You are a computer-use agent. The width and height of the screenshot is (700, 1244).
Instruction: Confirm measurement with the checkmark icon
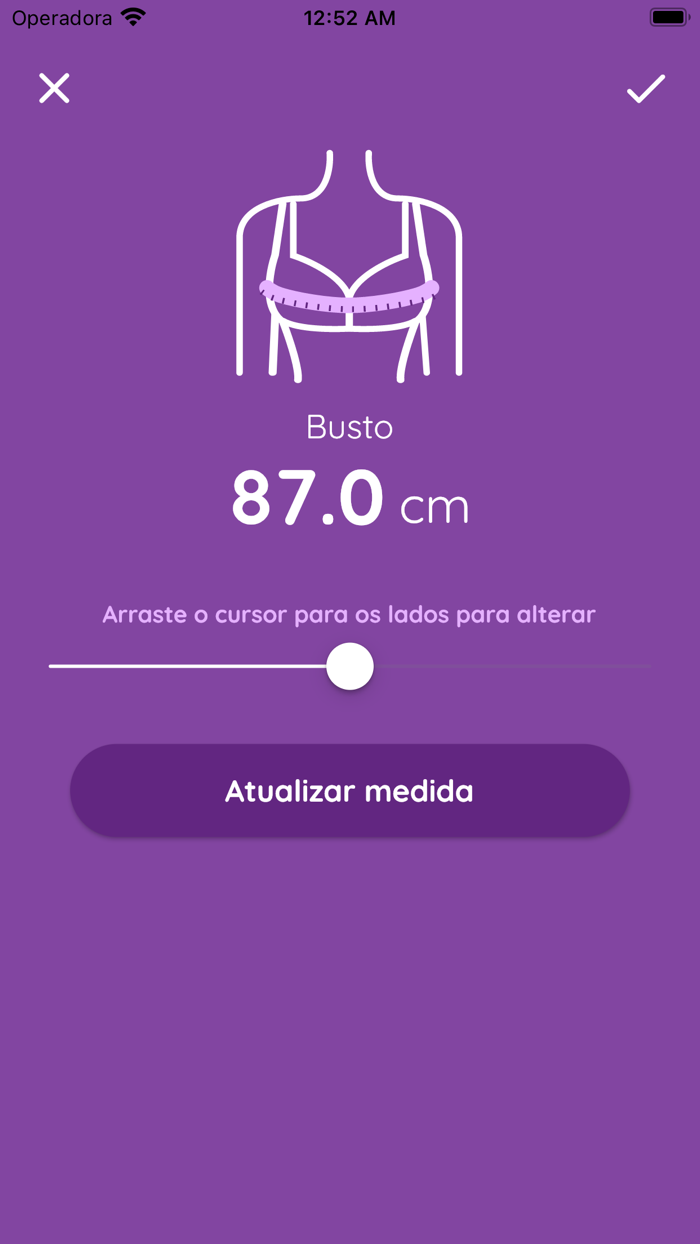click(646, 89)
